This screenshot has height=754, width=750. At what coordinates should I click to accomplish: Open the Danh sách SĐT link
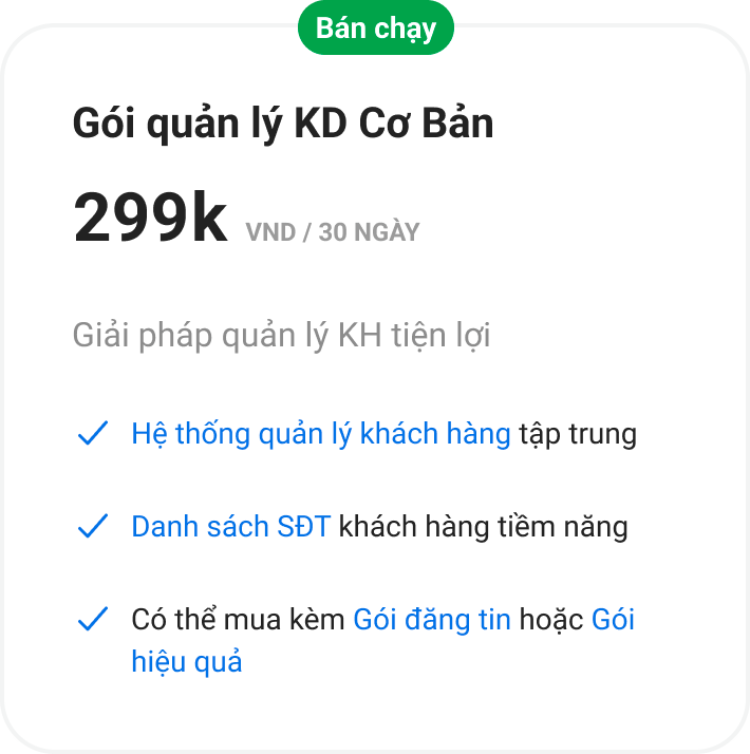click(230, 527)
